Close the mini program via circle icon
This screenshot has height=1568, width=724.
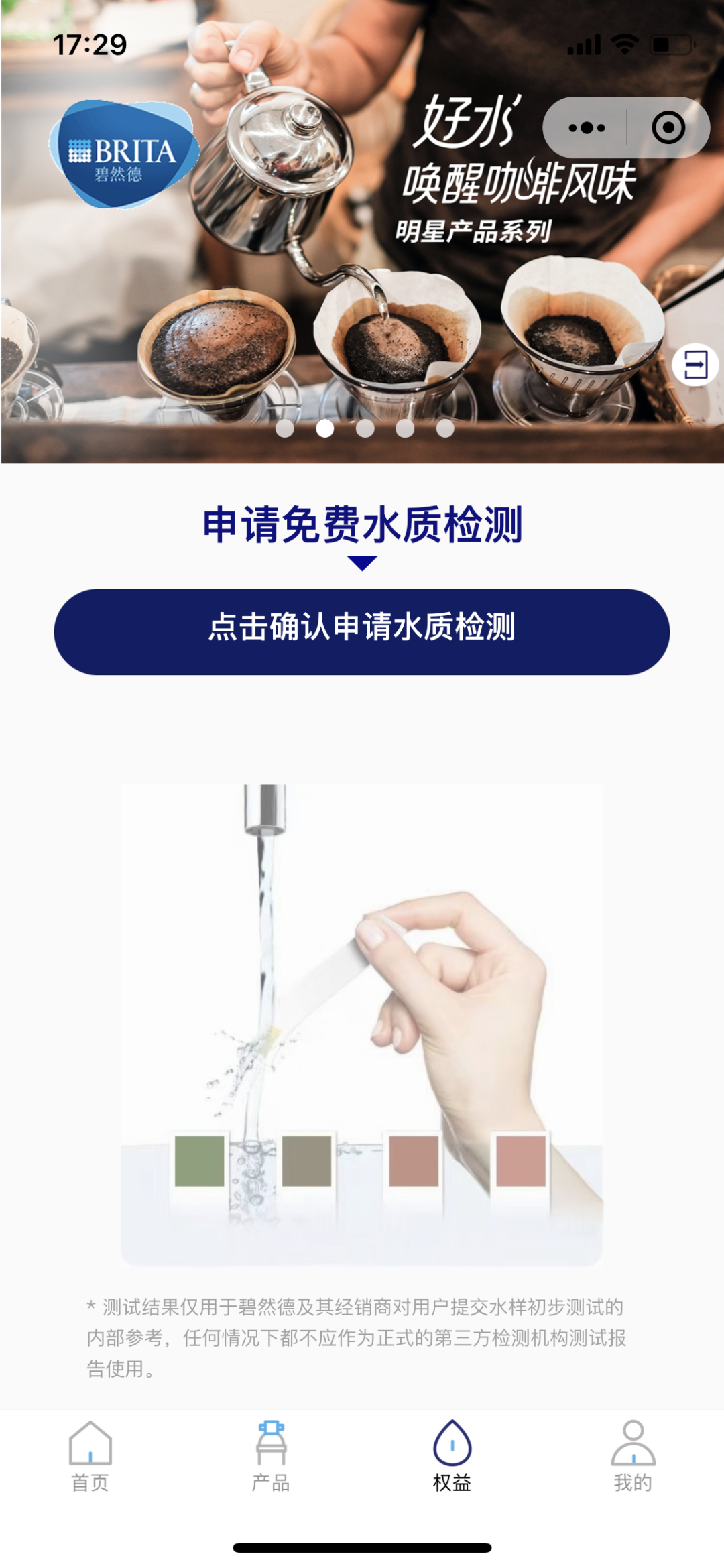[x=668, y=127]
